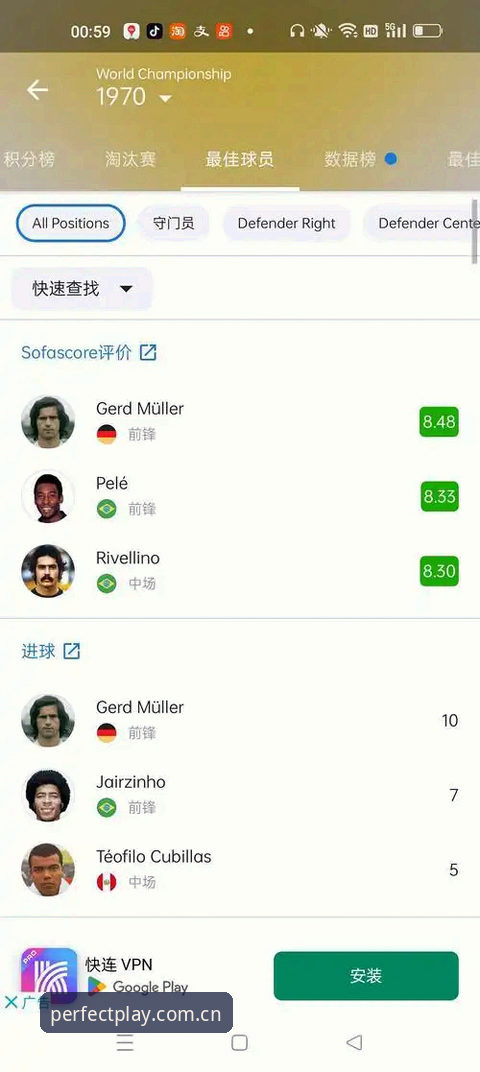Open Gerd Müller's 8.48 rating row
The image size is (480, 1072).
coord(240,421)
